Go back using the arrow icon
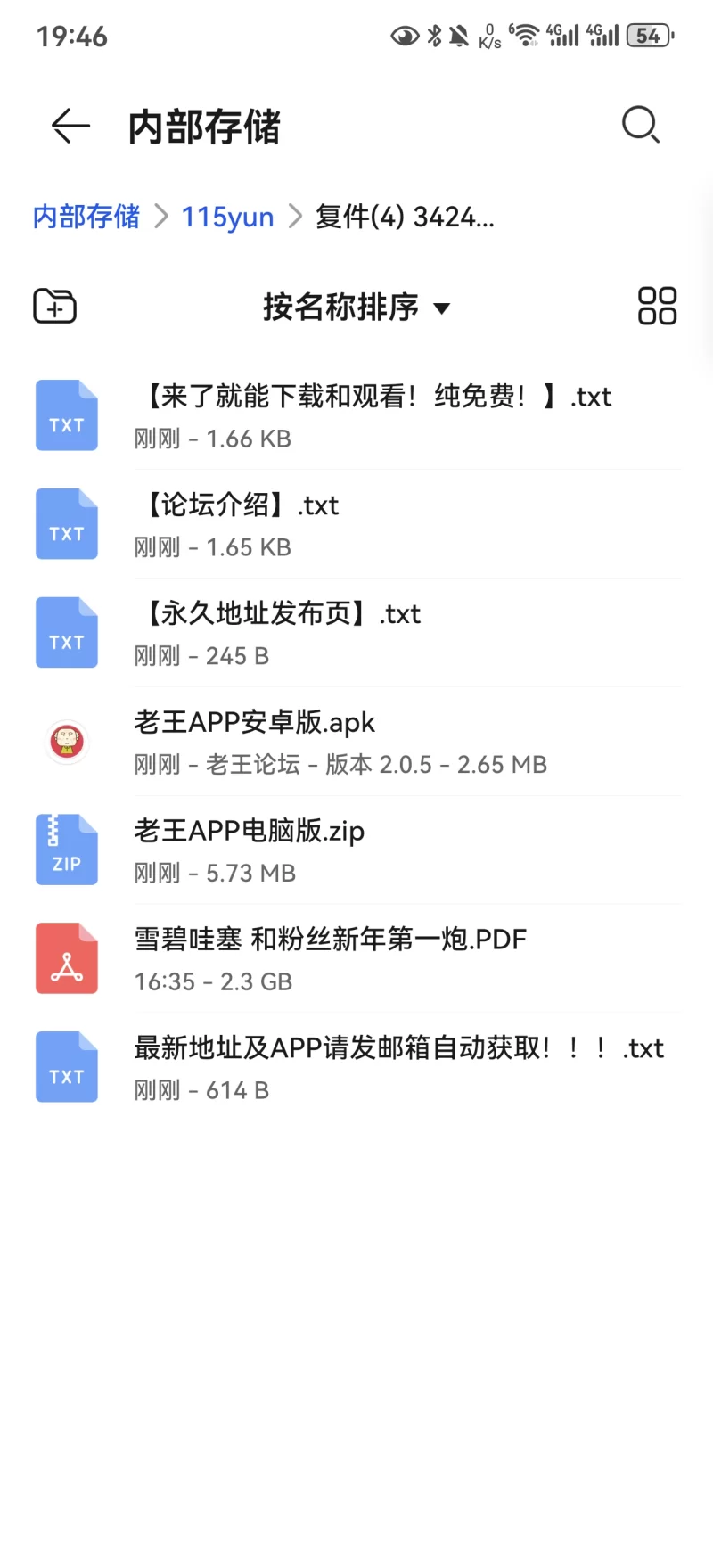This screenshot has width=713, height=1568. (x=70, y=126)
